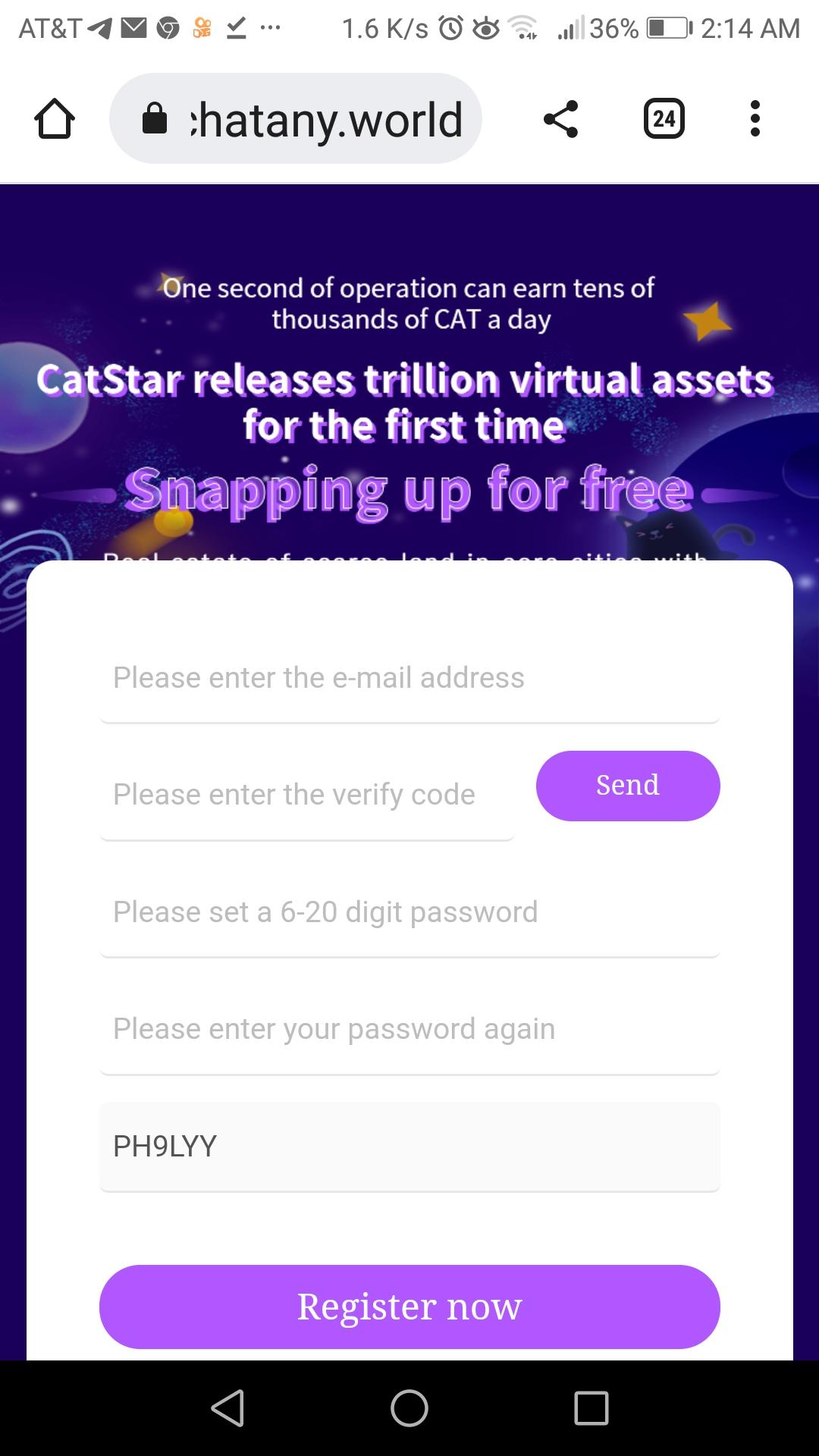Go to the browser home page

click(55, 119)
